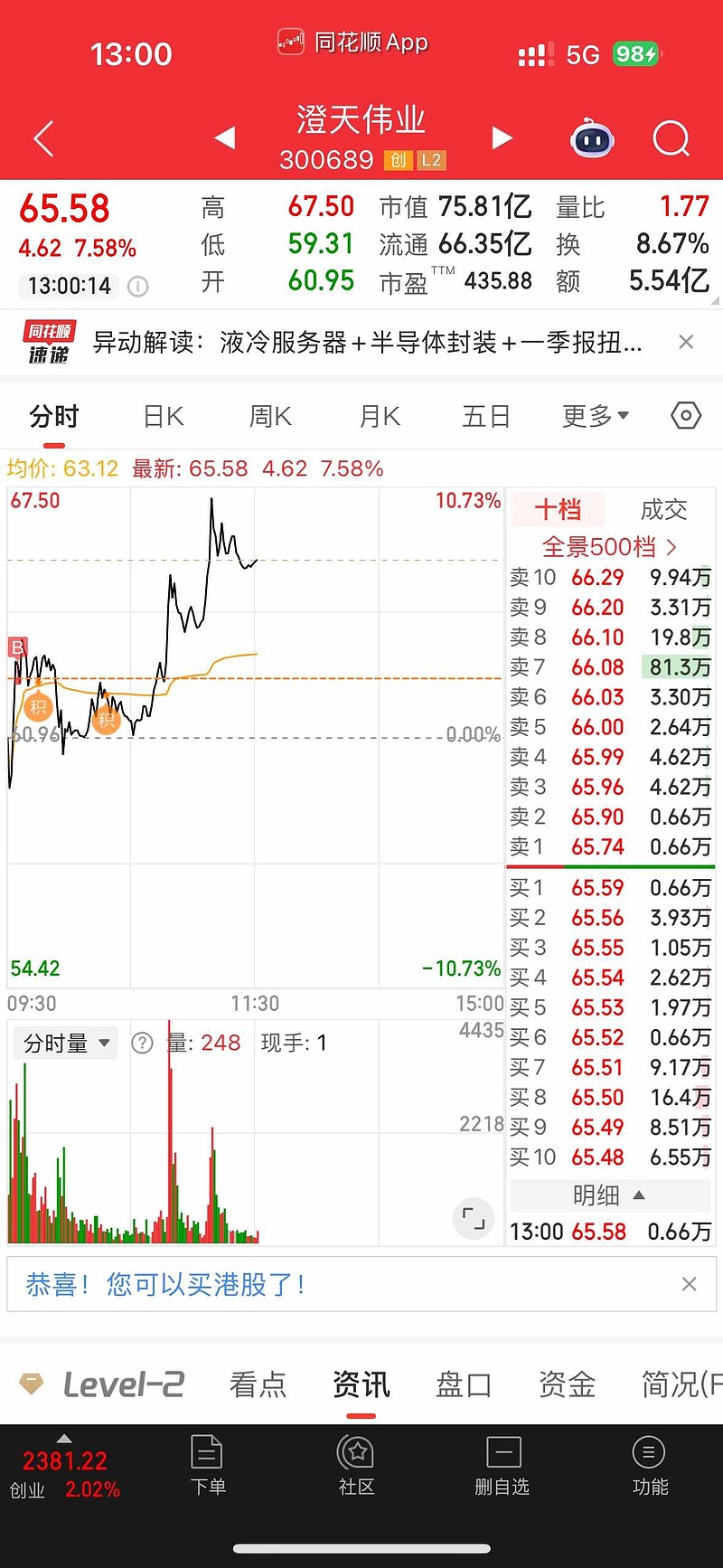Open the 分时量 volume type dropdown
The width and height of the screenshot is (723, 1568).
click(64, 1043)
